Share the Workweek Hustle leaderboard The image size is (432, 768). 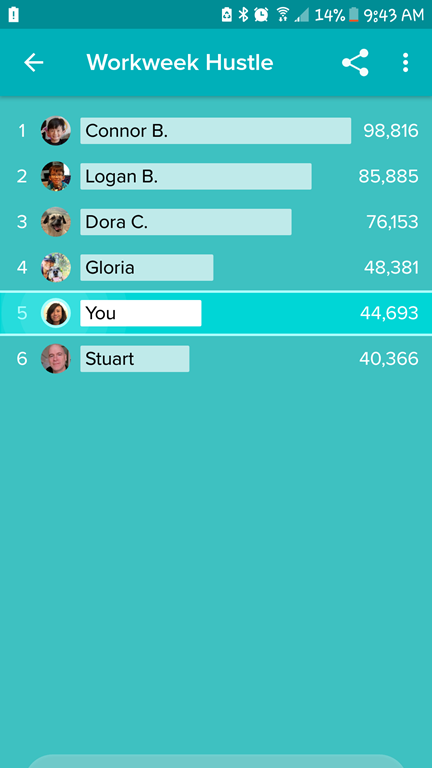355,63
